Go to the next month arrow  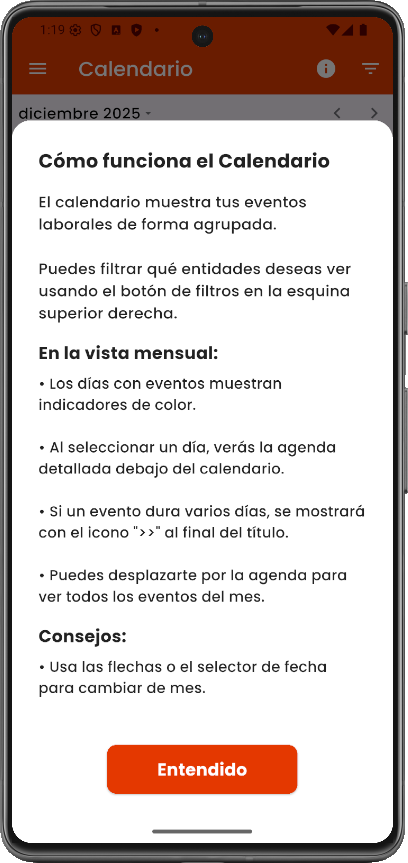click(374, 113)
